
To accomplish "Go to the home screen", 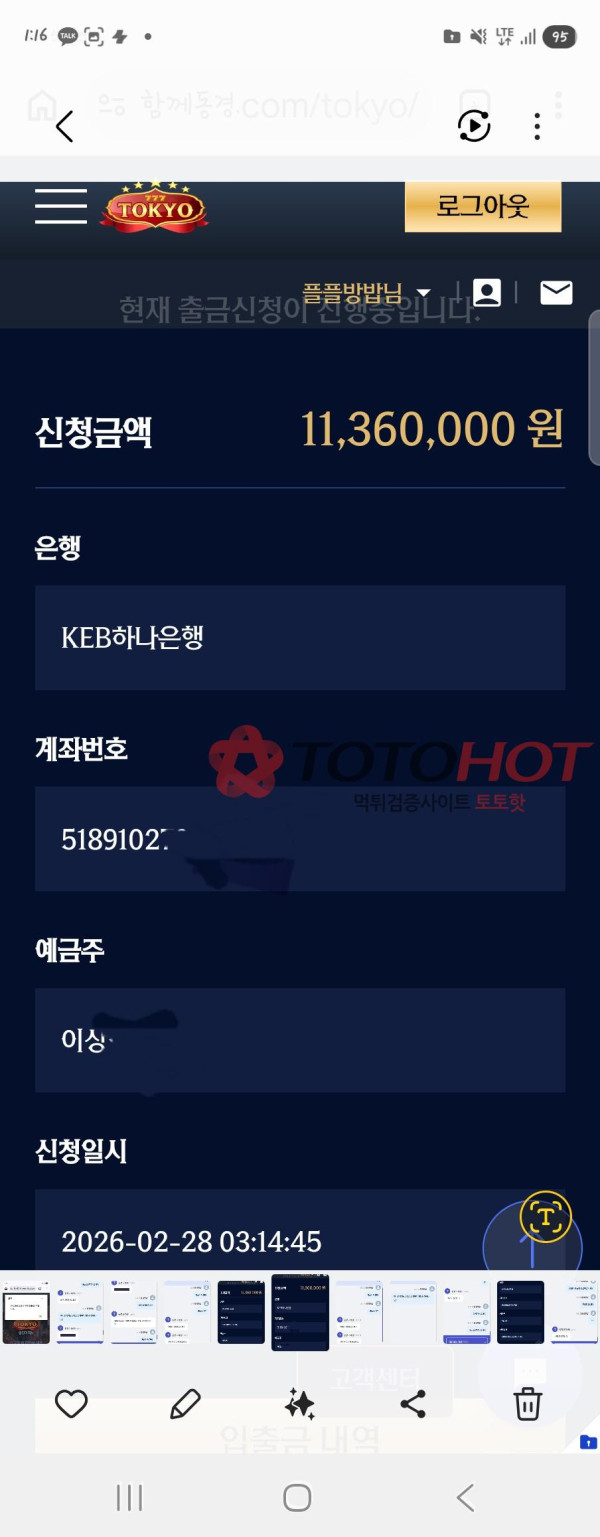I will (x=298, y=1497).
